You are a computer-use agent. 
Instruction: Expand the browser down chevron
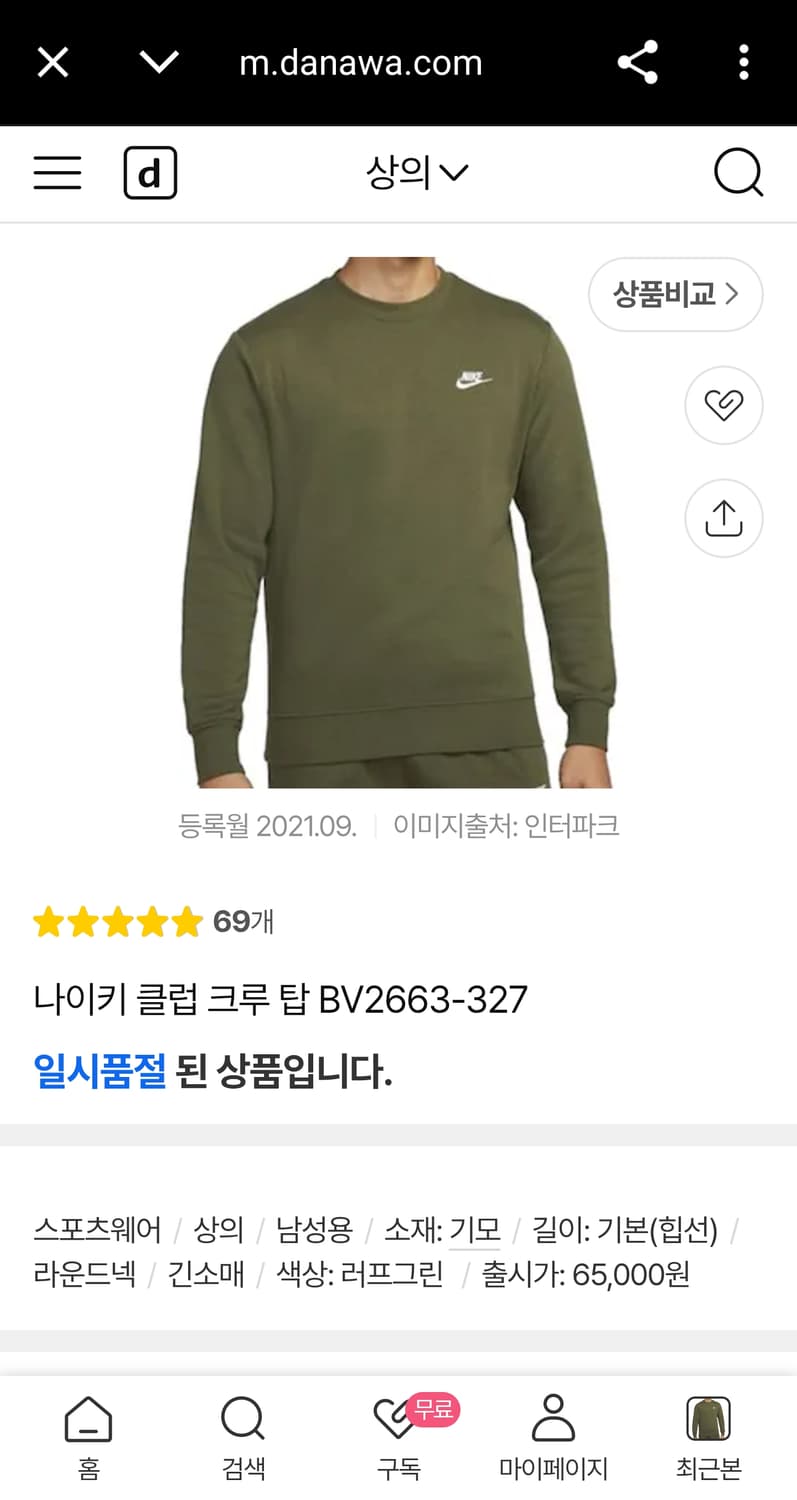160,62
